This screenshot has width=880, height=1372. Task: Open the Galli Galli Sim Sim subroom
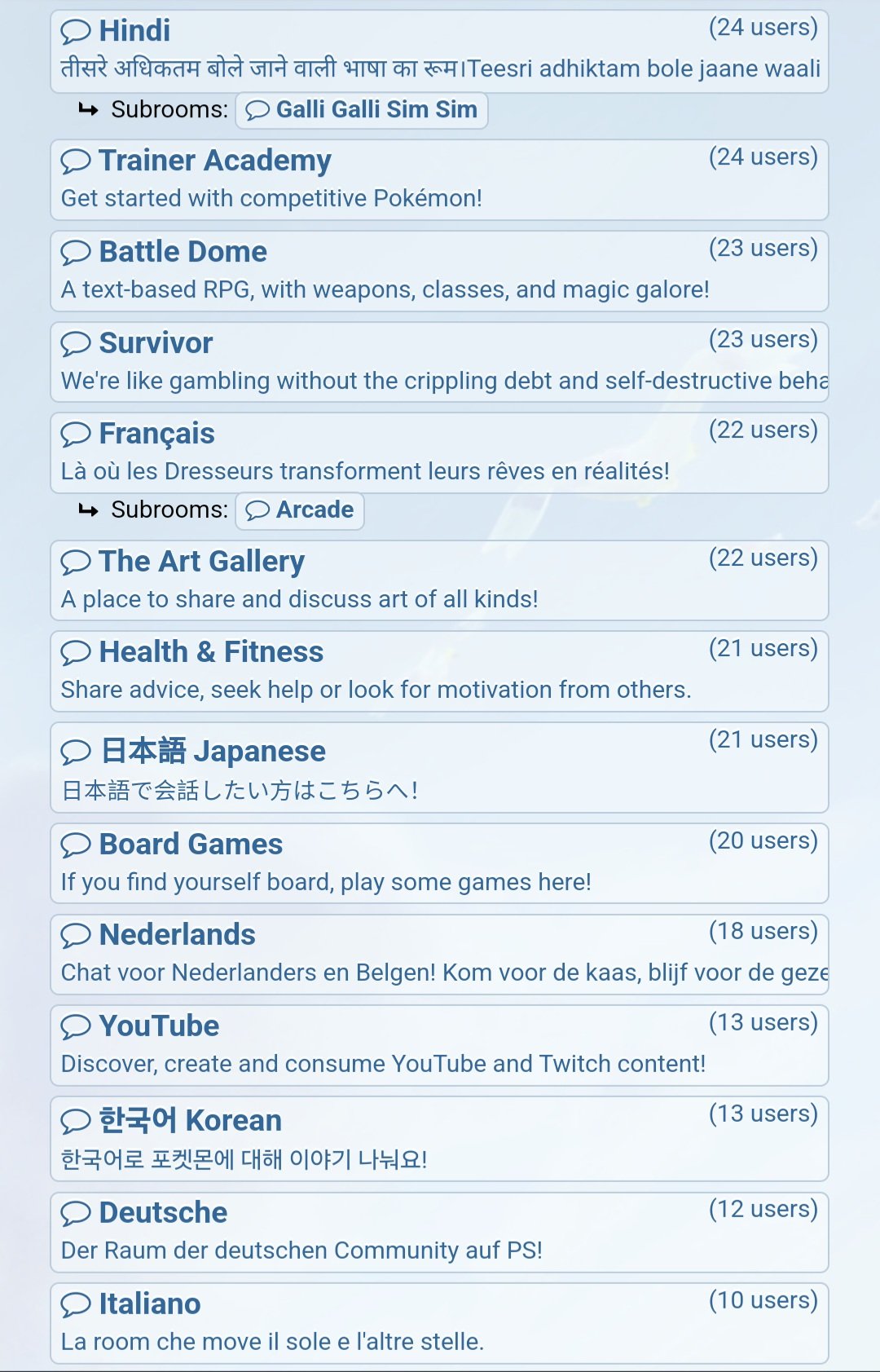click(362, 110)
